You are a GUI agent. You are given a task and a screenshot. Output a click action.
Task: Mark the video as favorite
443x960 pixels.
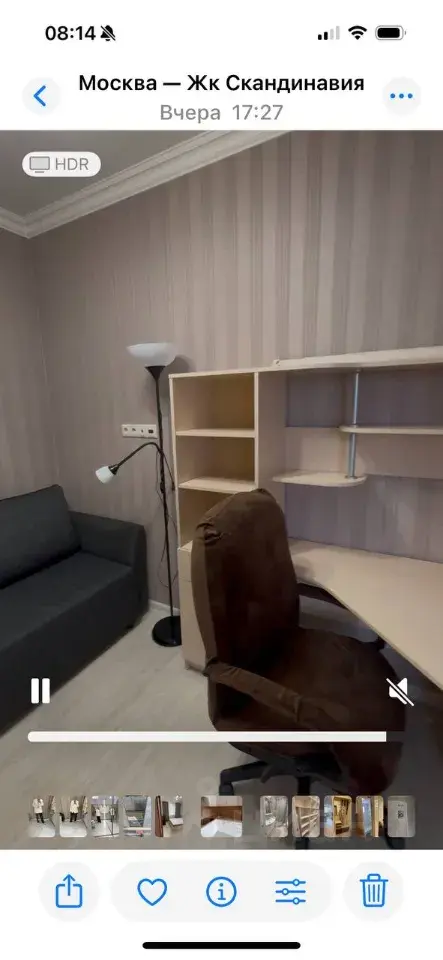pos(152,891)
